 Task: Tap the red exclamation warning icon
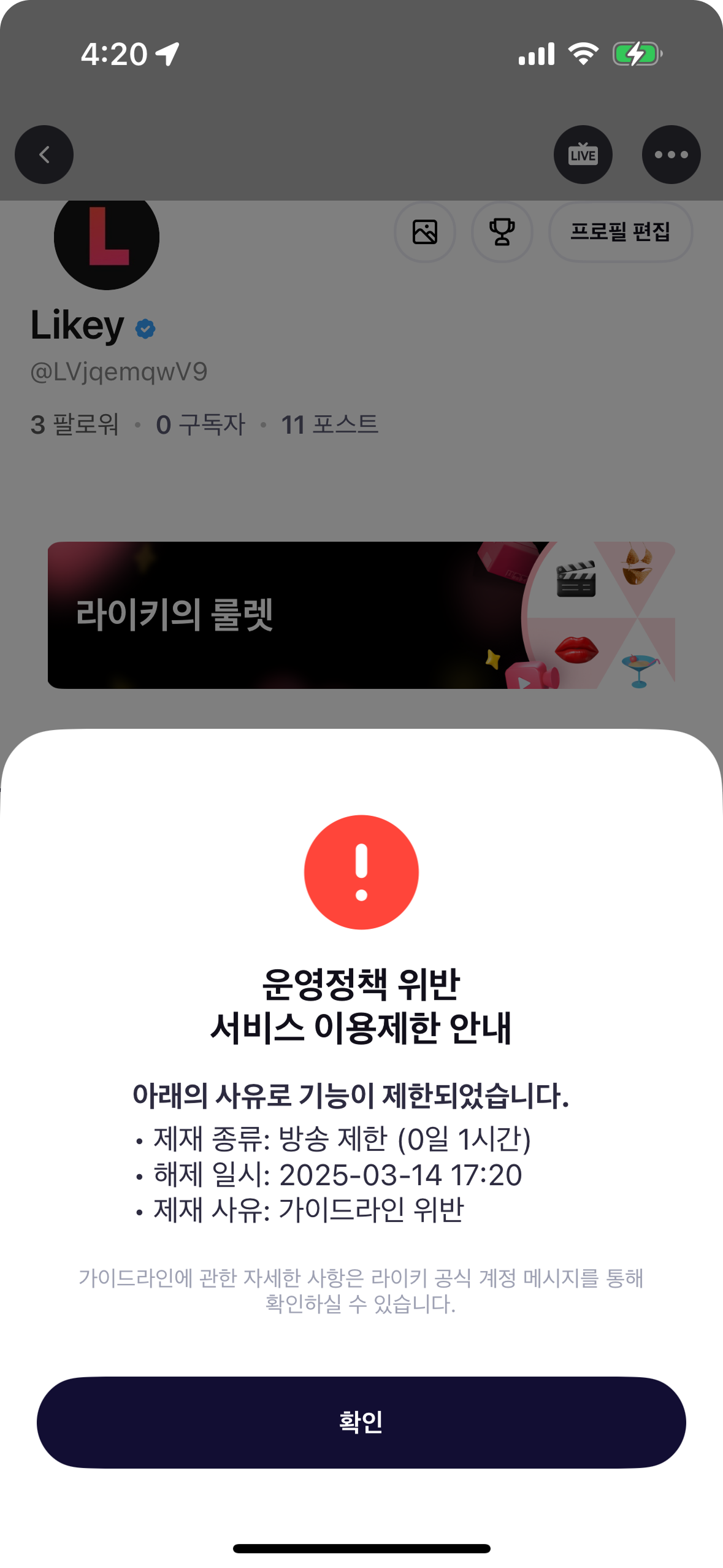click(x=361, y=874)
